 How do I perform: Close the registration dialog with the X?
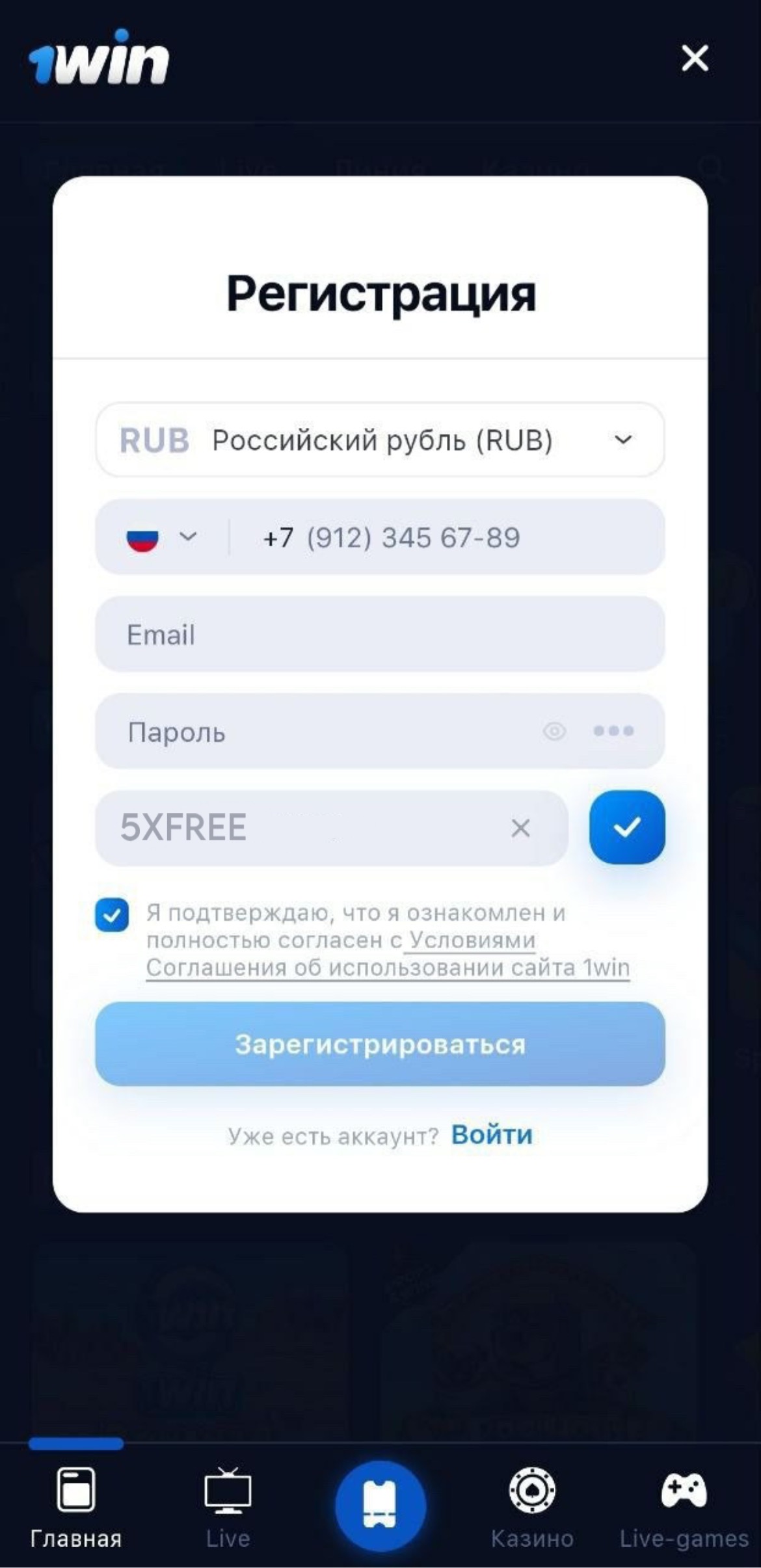pyautogui.click(x=694, y=58)
